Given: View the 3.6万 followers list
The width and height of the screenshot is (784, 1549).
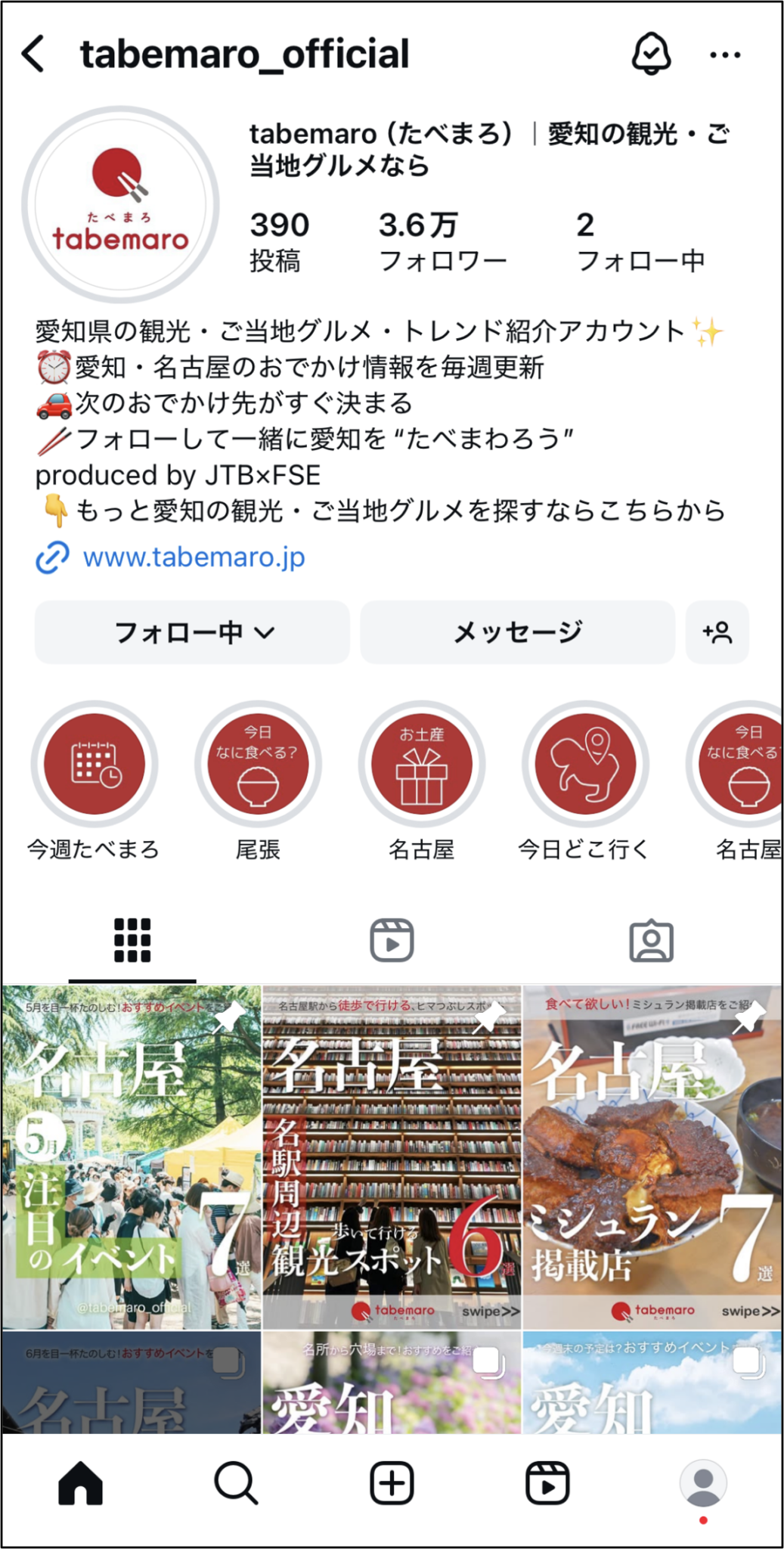Looking at the screenshot, I should coord(442,241).
